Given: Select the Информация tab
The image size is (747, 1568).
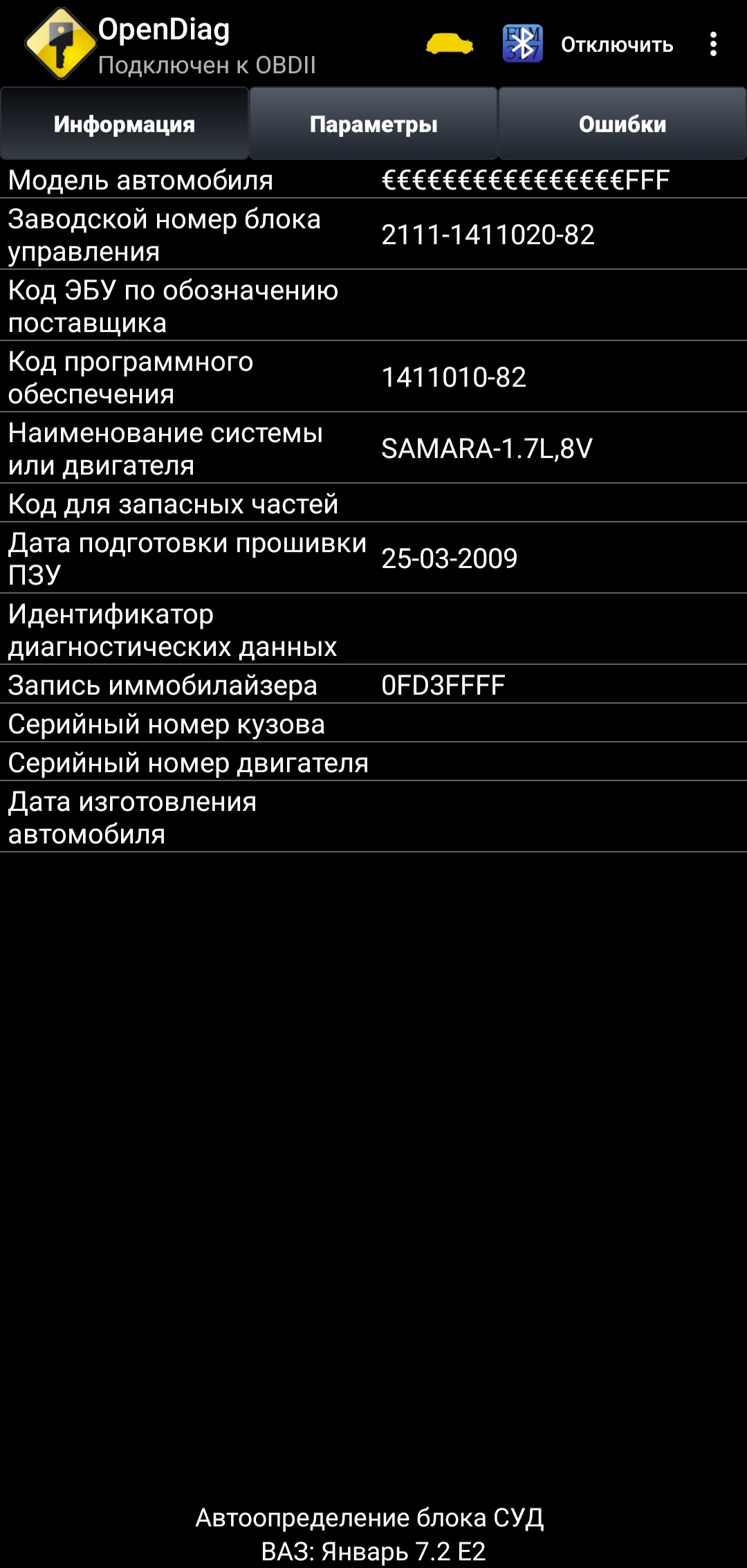Looking at the screenshot, I should [x=124, y=124].
